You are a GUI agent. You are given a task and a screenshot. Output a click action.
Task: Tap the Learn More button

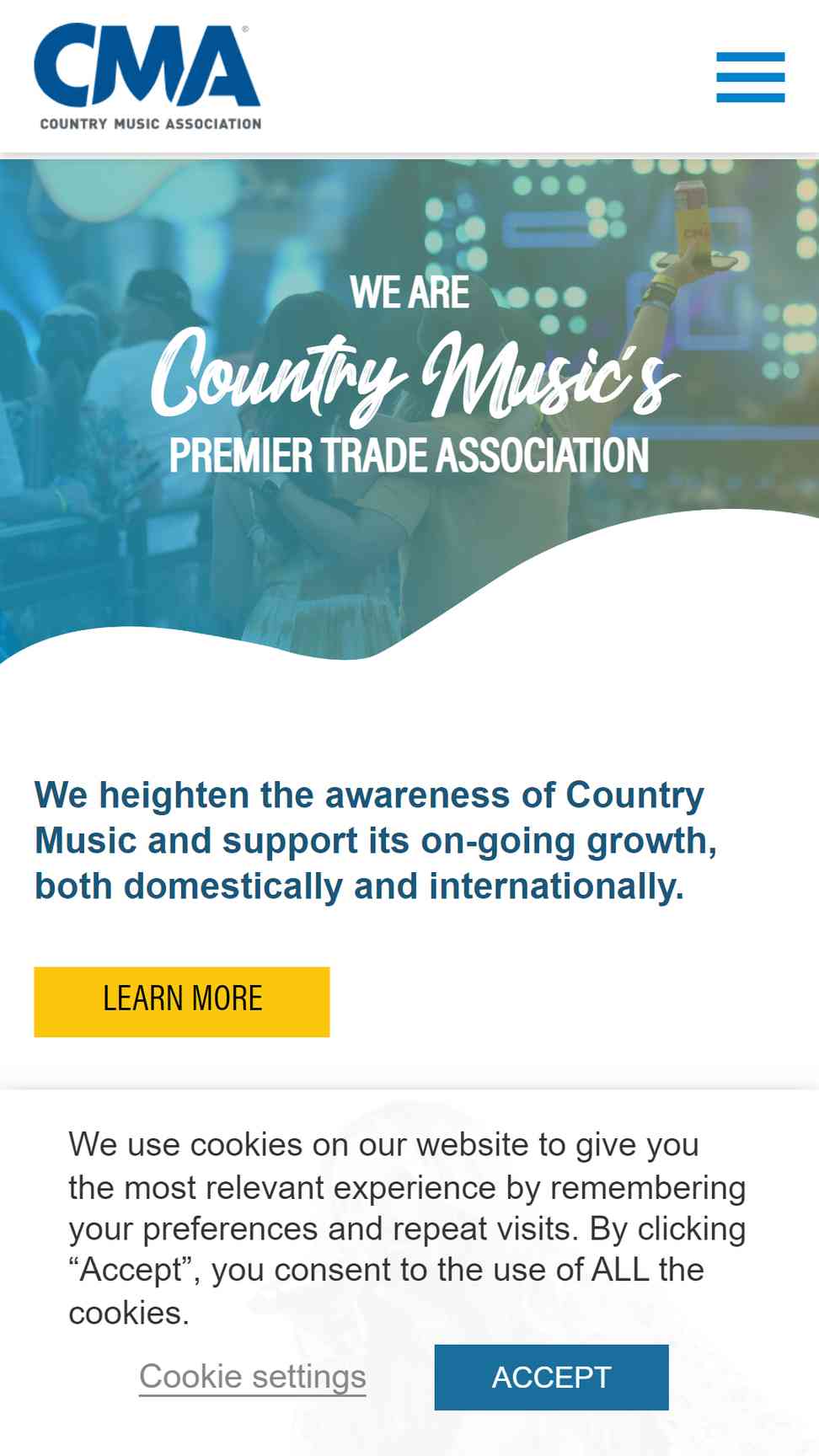click(182, 1001)
